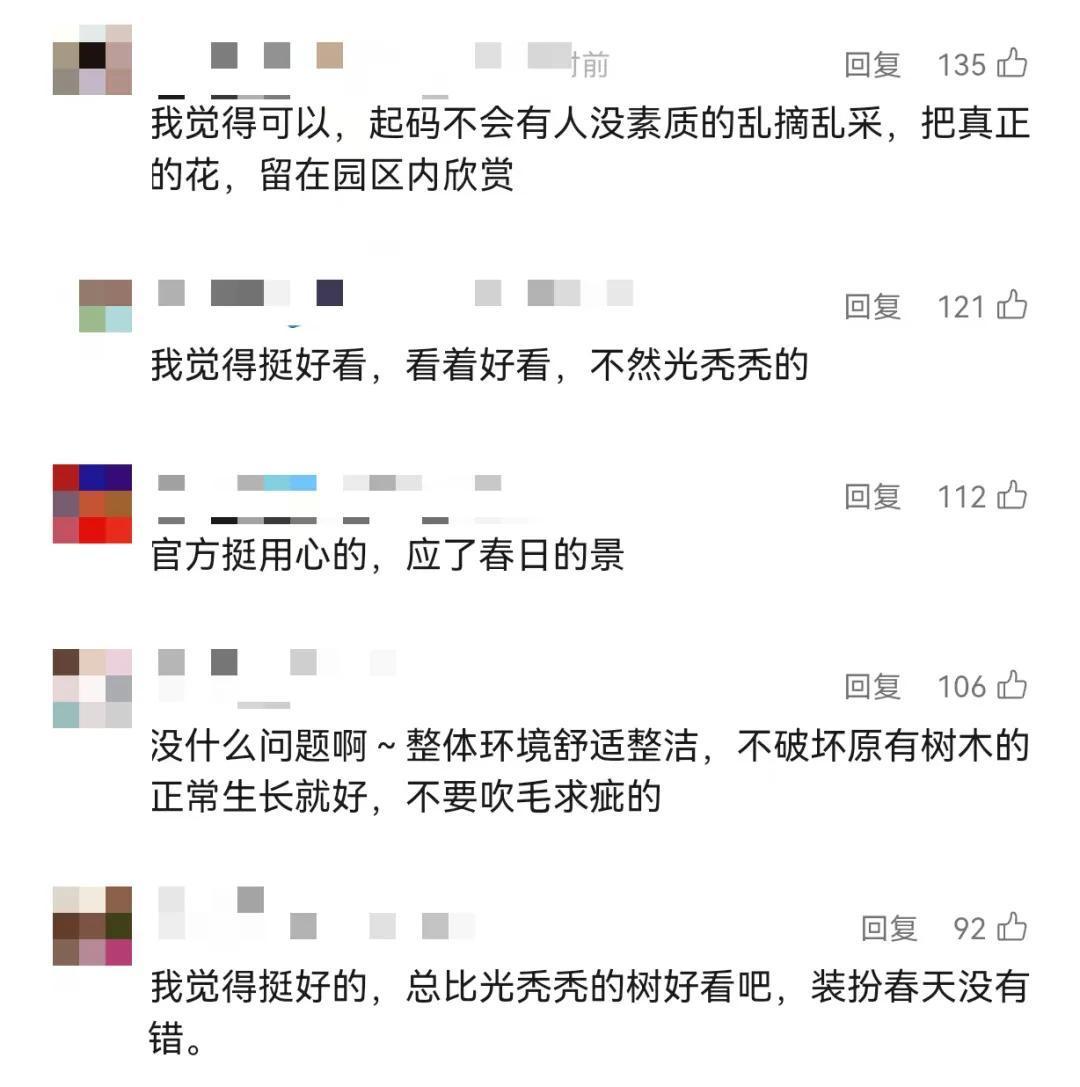Like the comment with 92 likes
The image size is (1080, 1087).
(1012, 928)
